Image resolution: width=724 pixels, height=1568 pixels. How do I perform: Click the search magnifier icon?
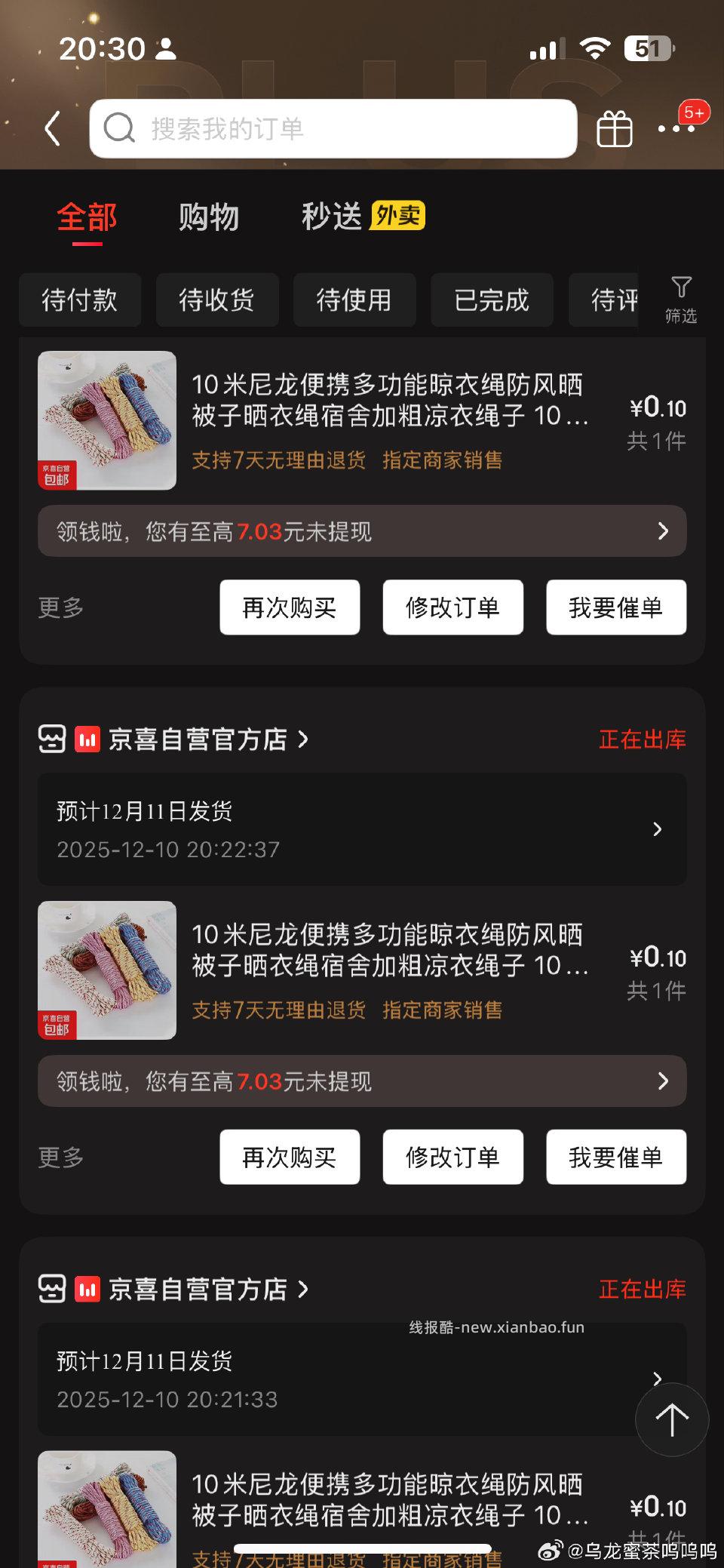(121, 127)
